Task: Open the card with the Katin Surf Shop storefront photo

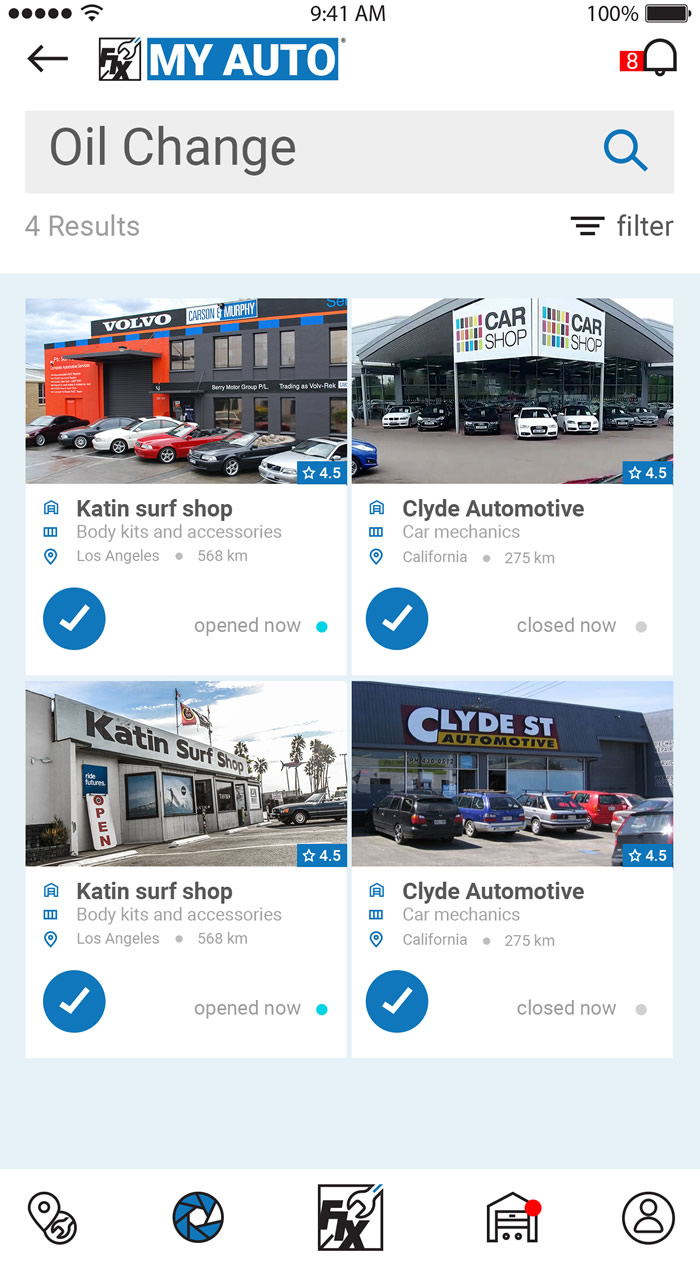Action: [x=186, y=869]
